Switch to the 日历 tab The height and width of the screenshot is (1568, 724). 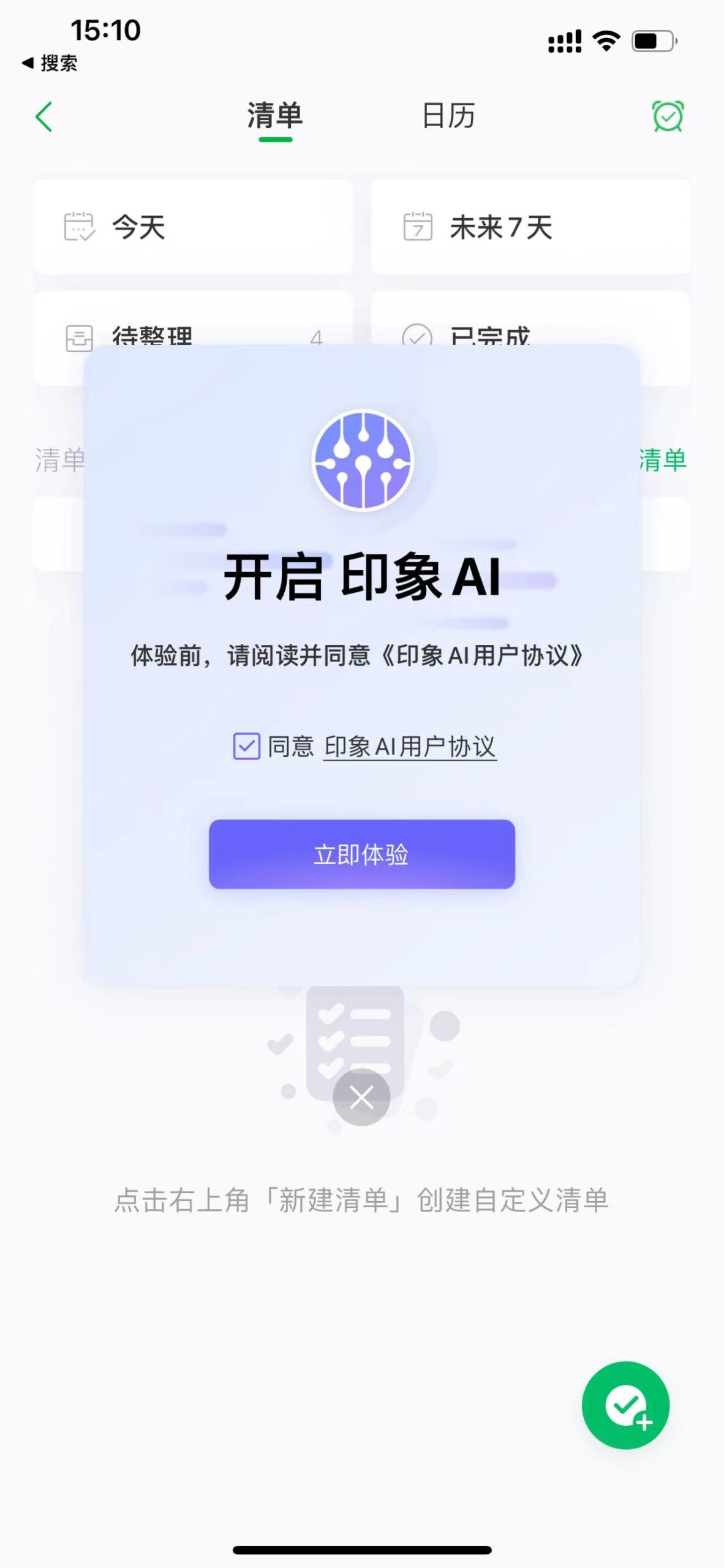448,116
